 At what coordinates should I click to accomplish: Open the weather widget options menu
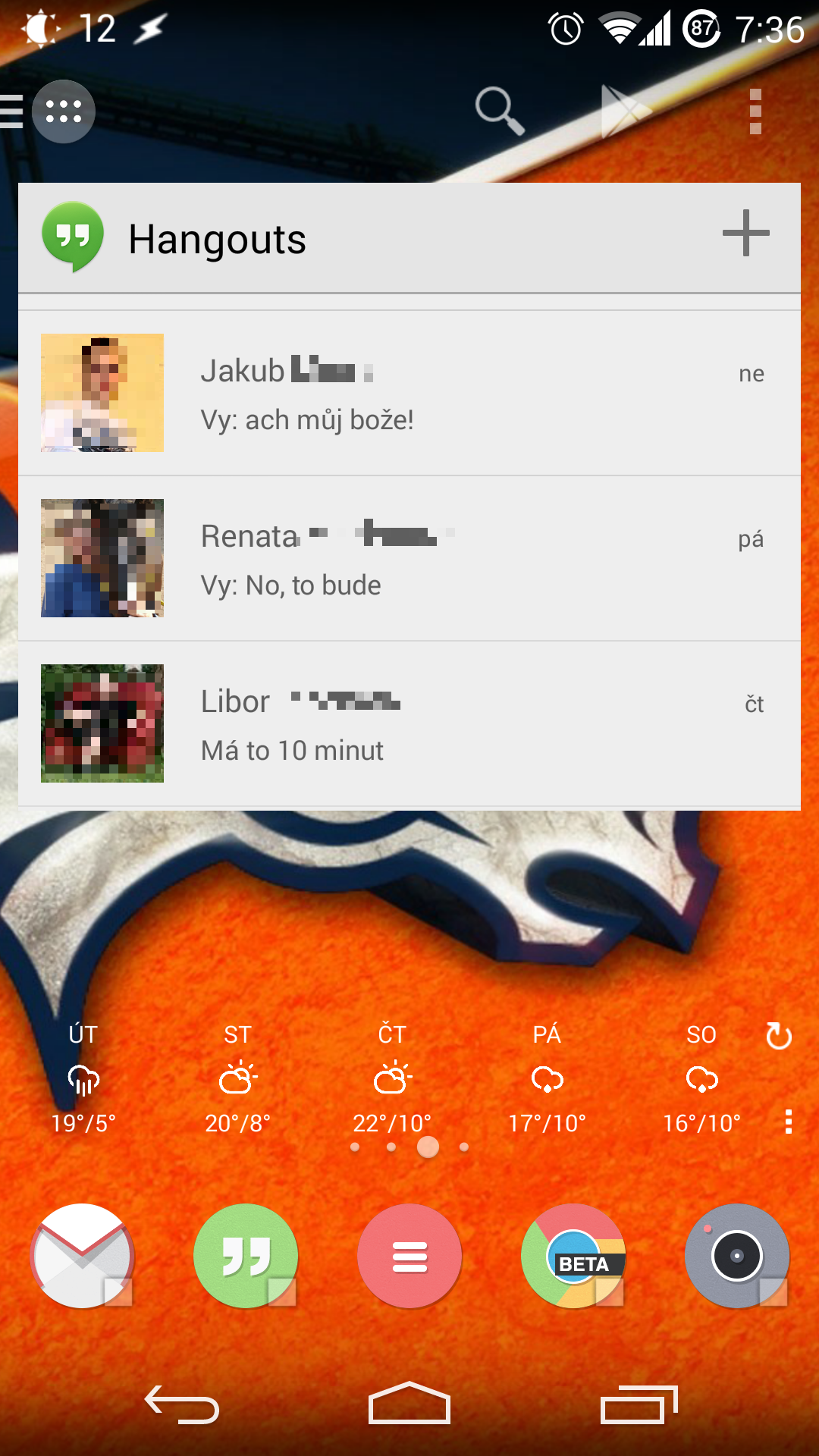(x=789, y=1122)
